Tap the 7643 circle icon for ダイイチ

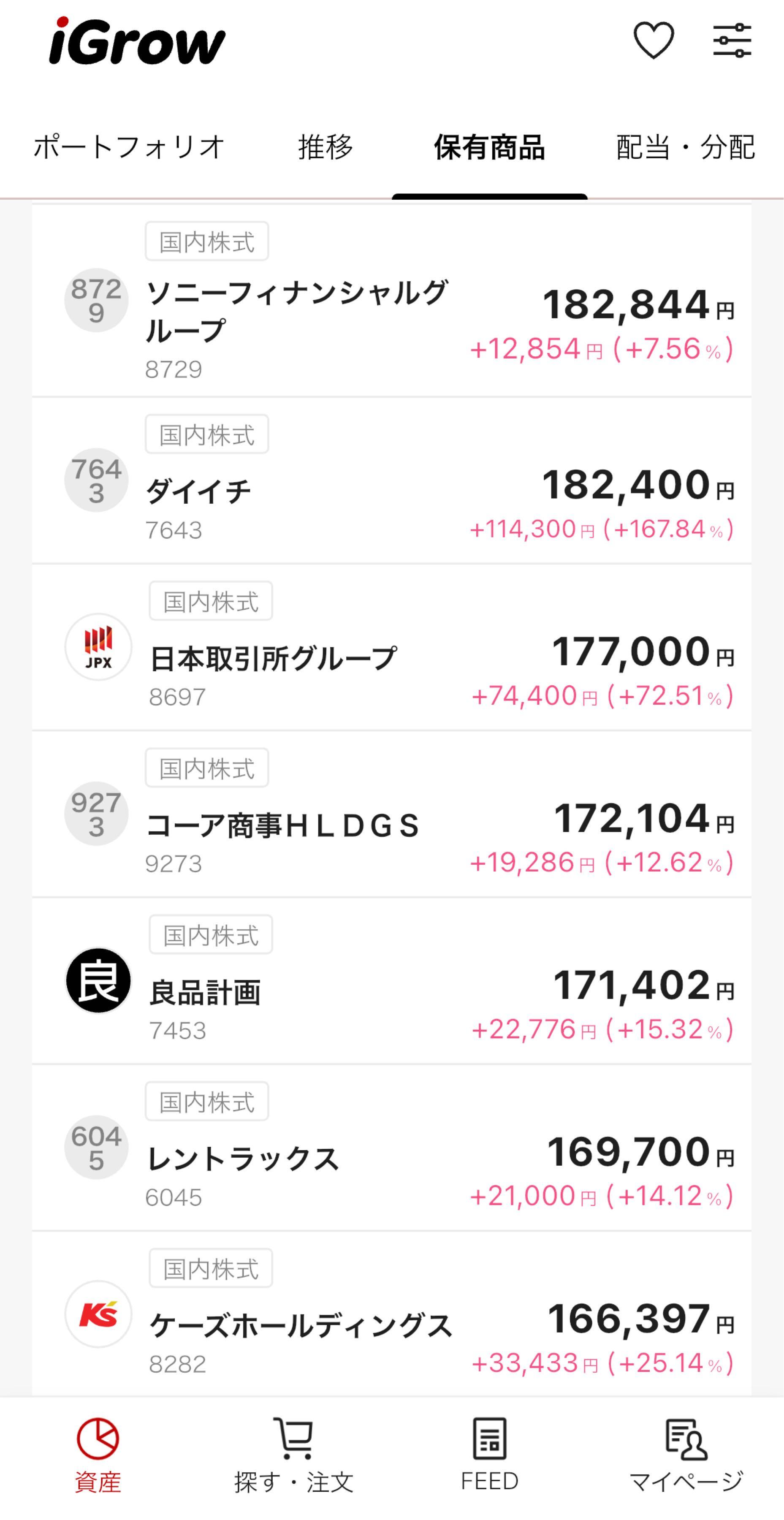pyautogui.click(x=98, y=480)
